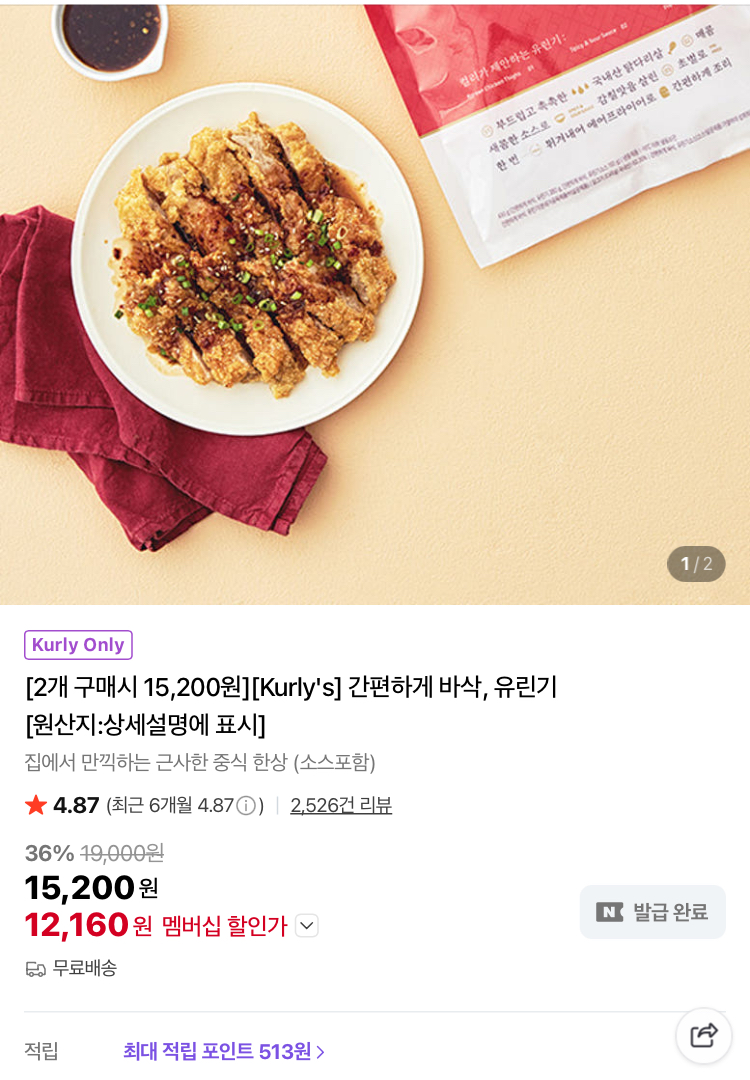This screenshot has width=750, height=1080.
Task: Open 최대 적립 포인트 513원 details
Action: click(224, 1051)
